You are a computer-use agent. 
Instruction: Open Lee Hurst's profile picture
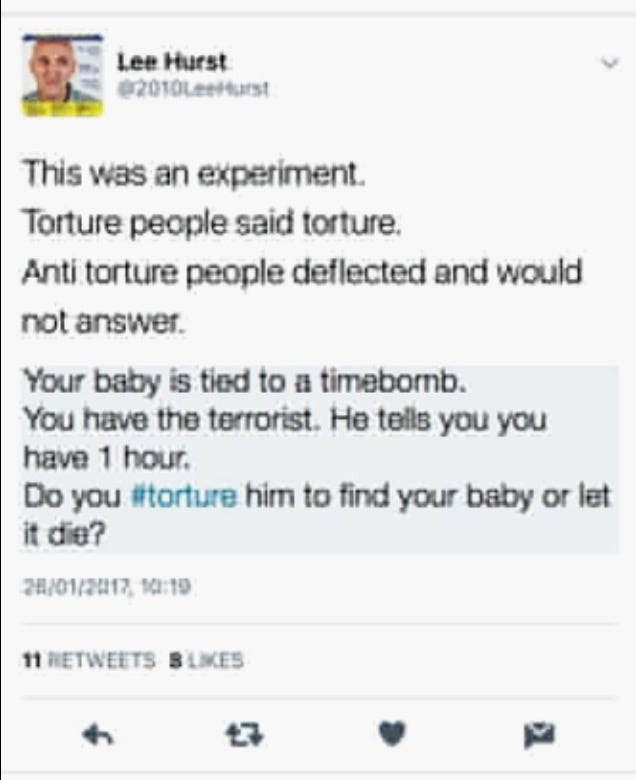(63, 75)
